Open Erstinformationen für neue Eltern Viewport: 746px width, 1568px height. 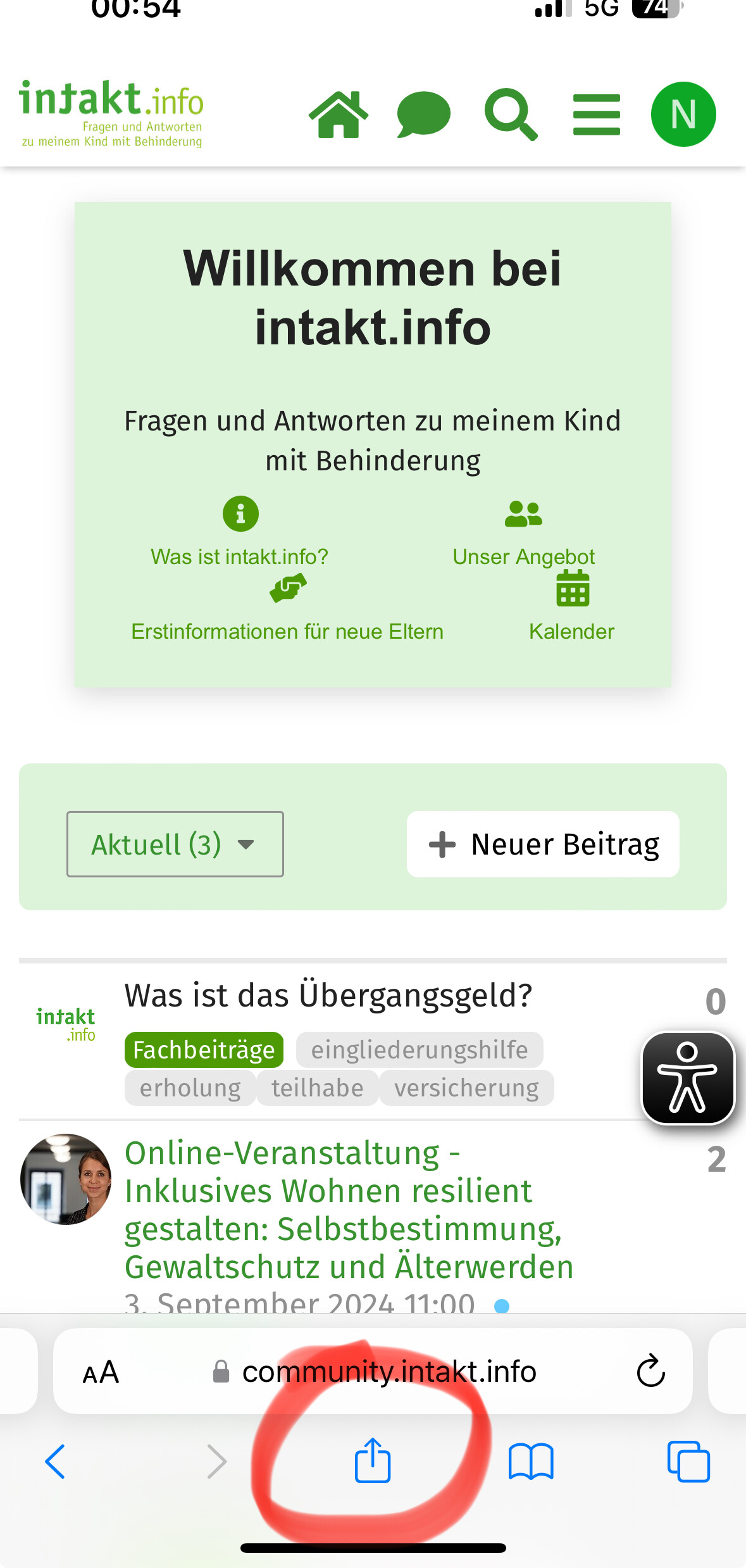pos(287,630)
